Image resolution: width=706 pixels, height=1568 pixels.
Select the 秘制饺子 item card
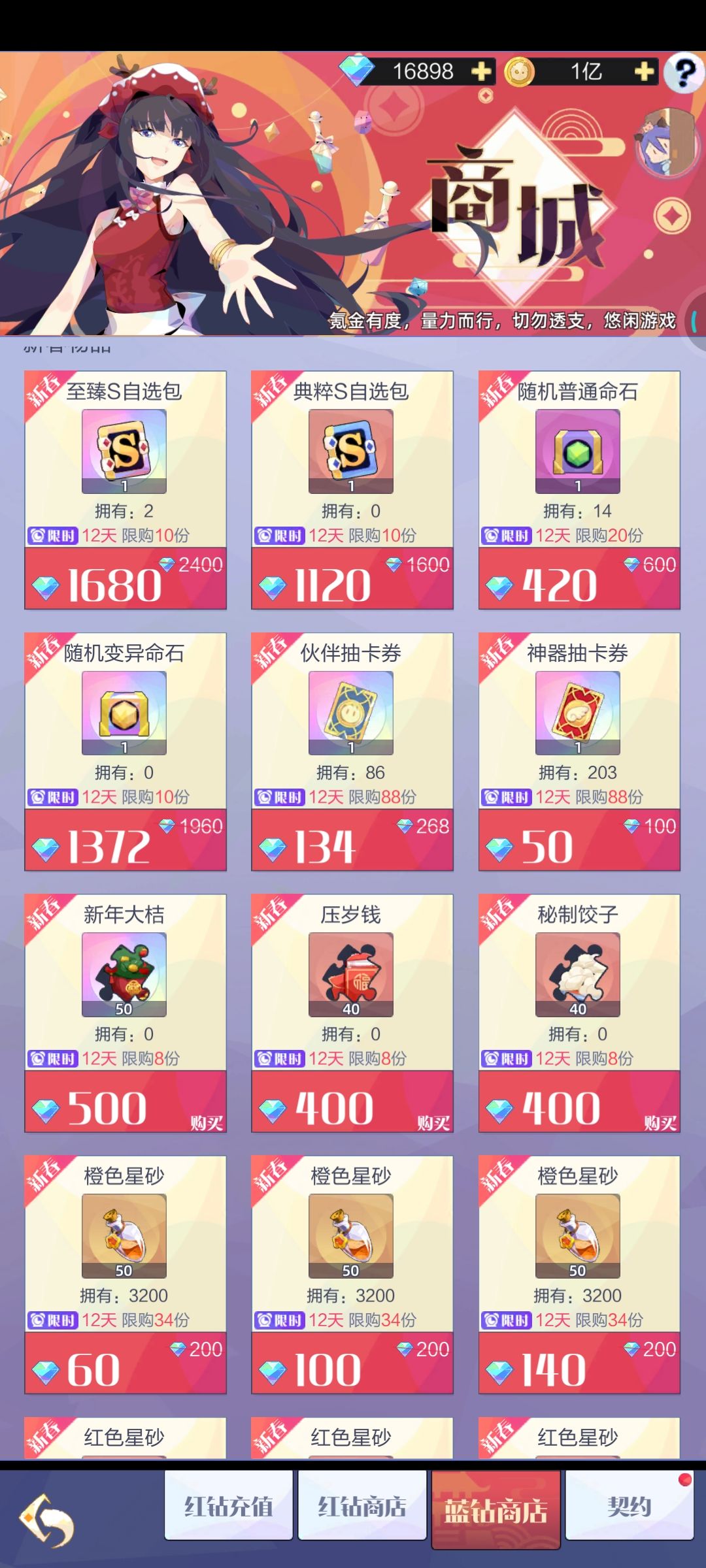(x=579, y=980)
